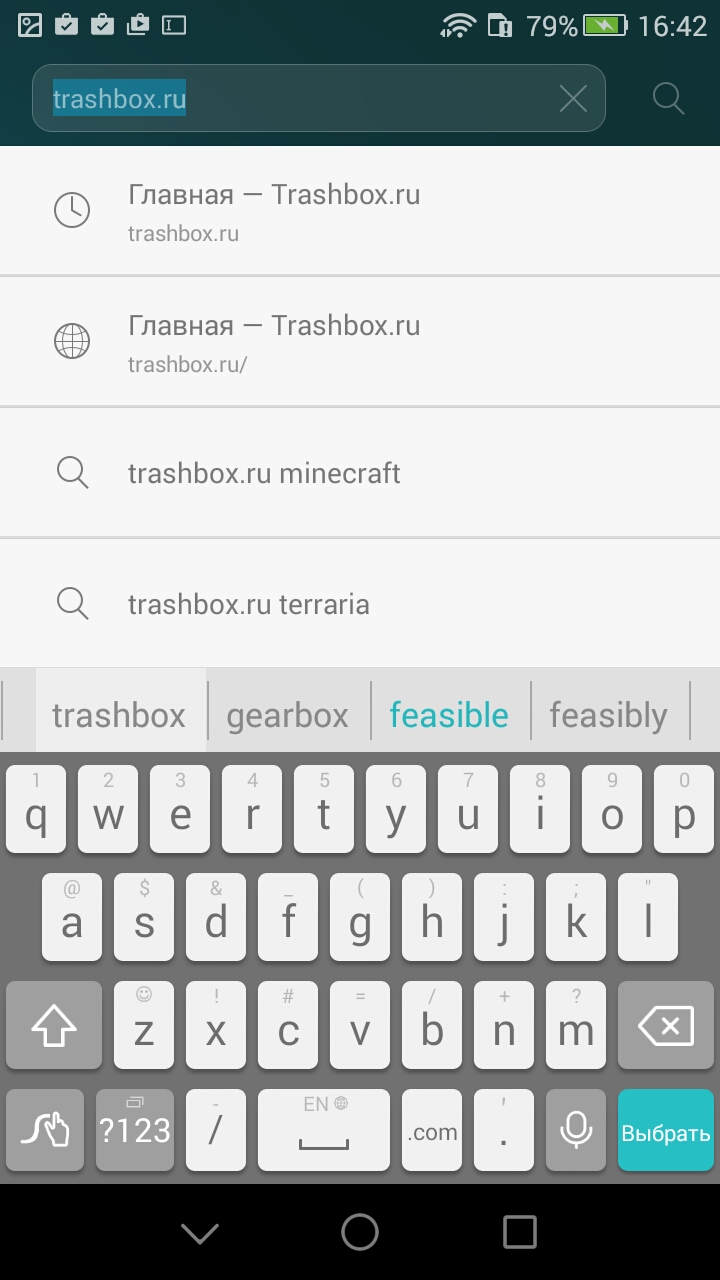
Task: Pick the "gearbox" word suggestion
Action: coord(288,715)
